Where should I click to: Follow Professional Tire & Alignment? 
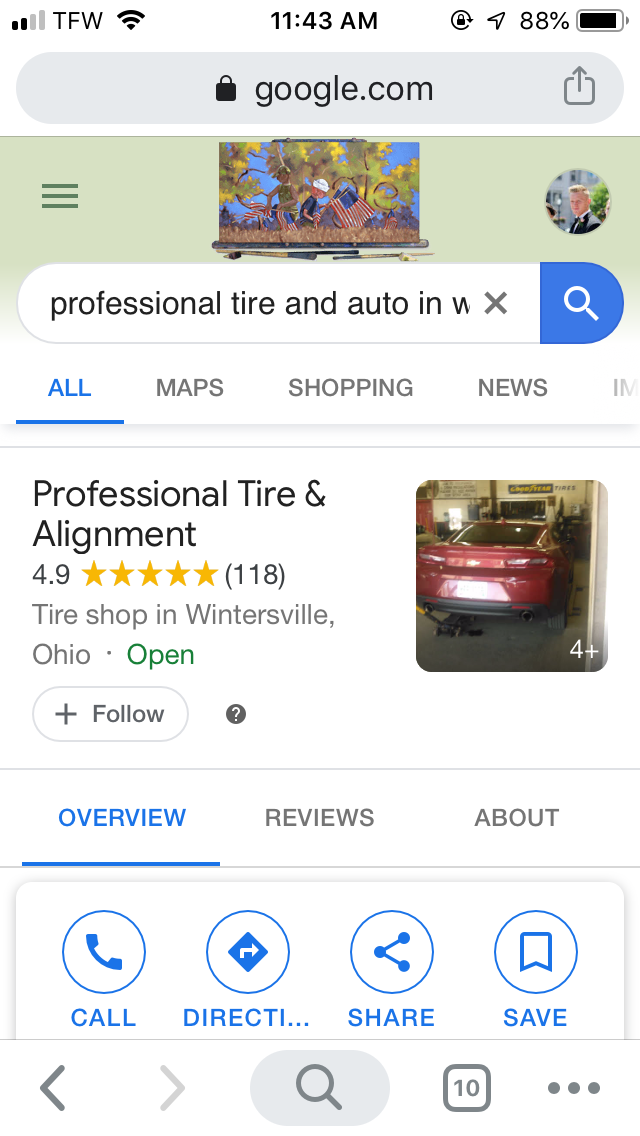[x=110, y=714]
